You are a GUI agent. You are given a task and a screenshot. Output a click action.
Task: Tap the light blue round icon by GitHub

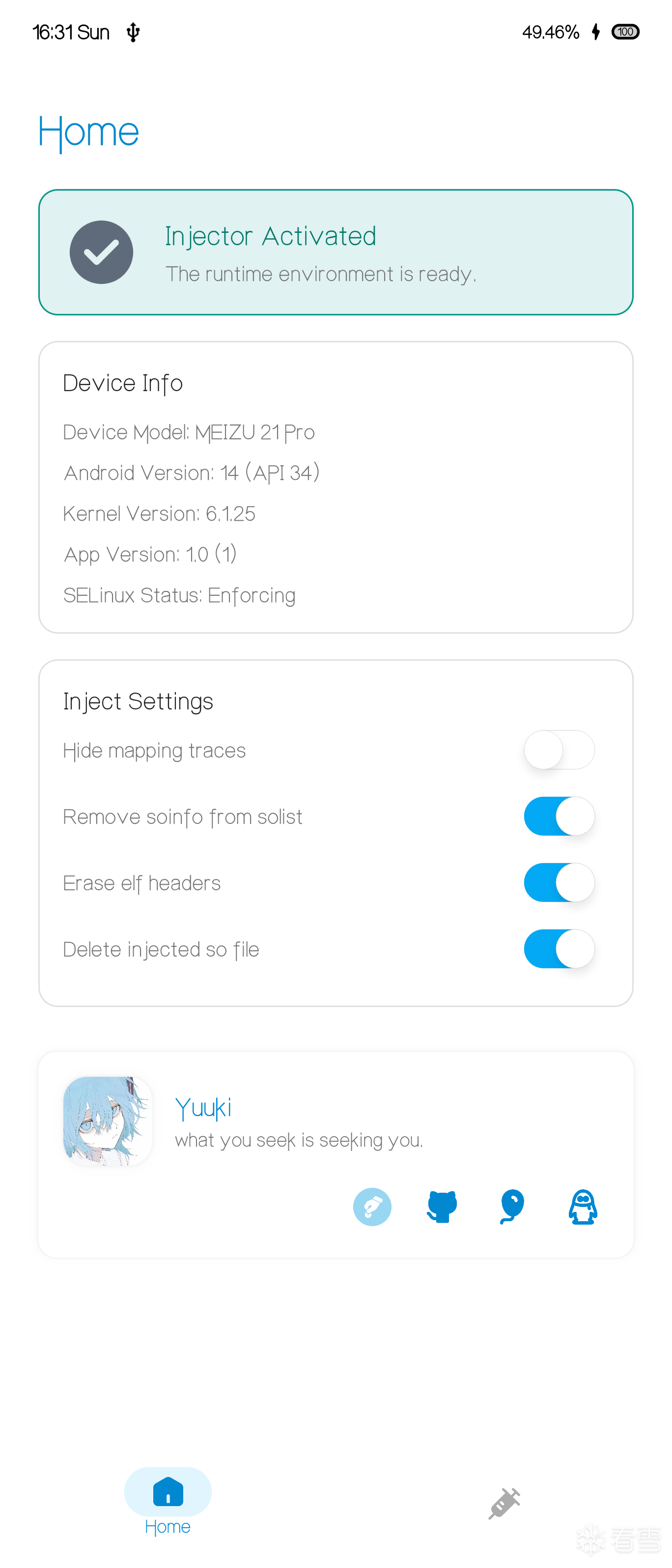(x=372, y=1206)
